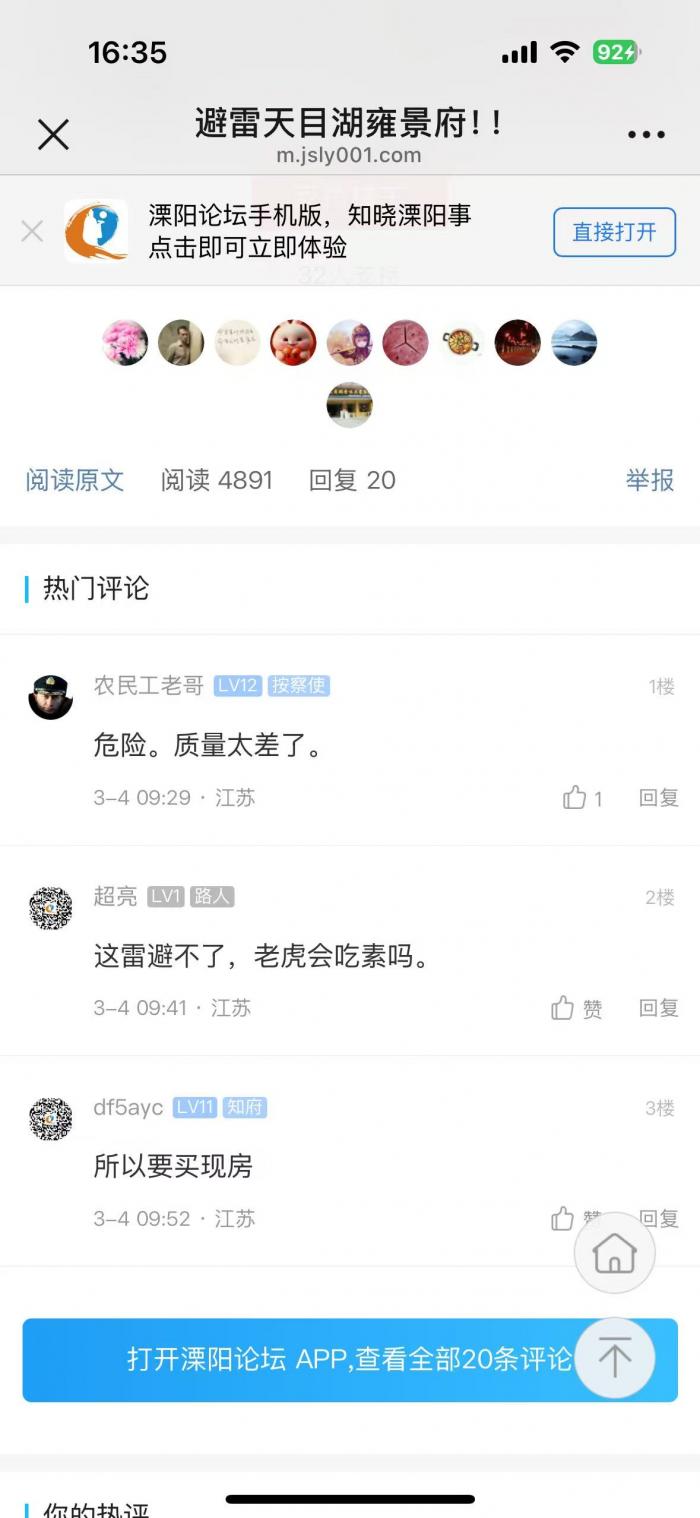Open the three-dot overflow menu
This screenshot has height=1518, width=700.
click(646, 134)
